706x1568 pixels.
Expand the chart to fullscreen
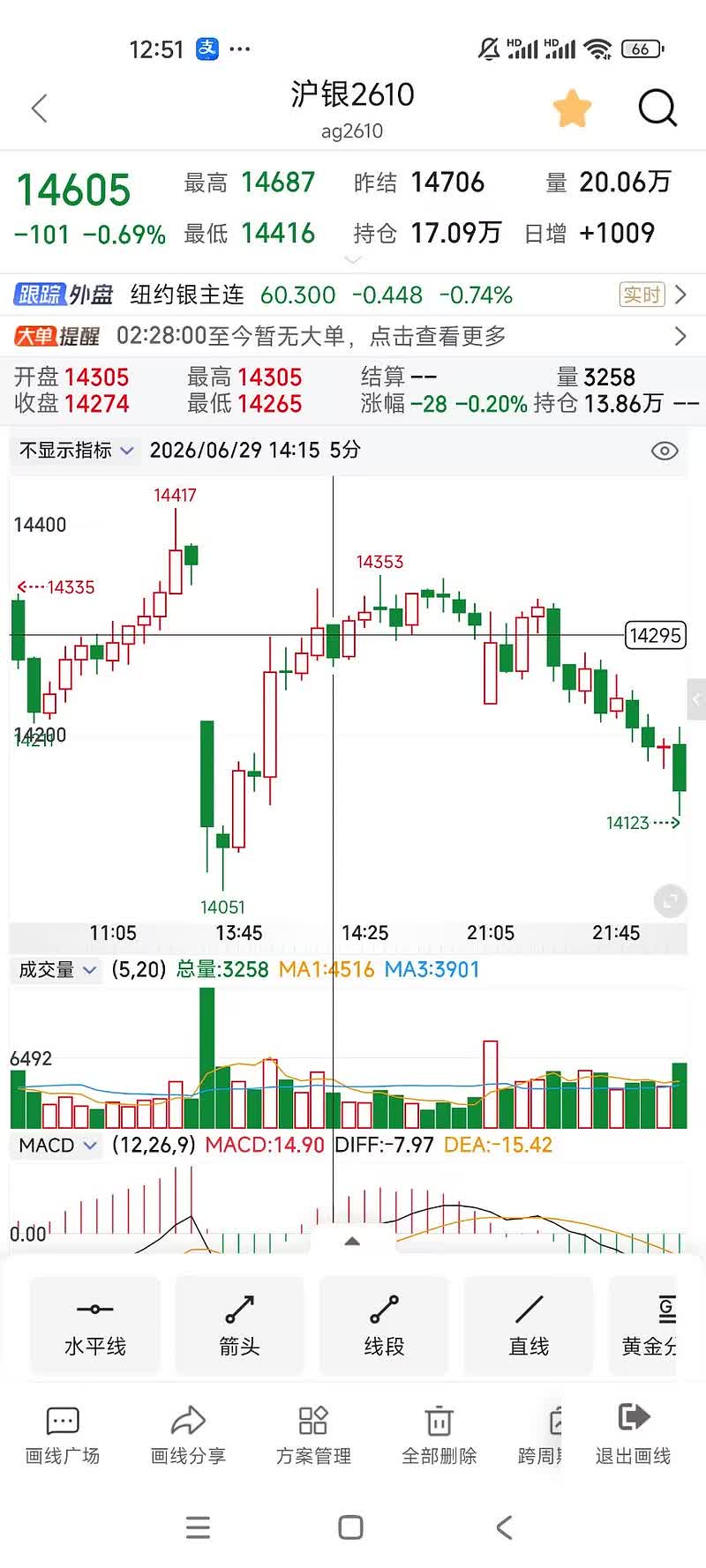670,900
